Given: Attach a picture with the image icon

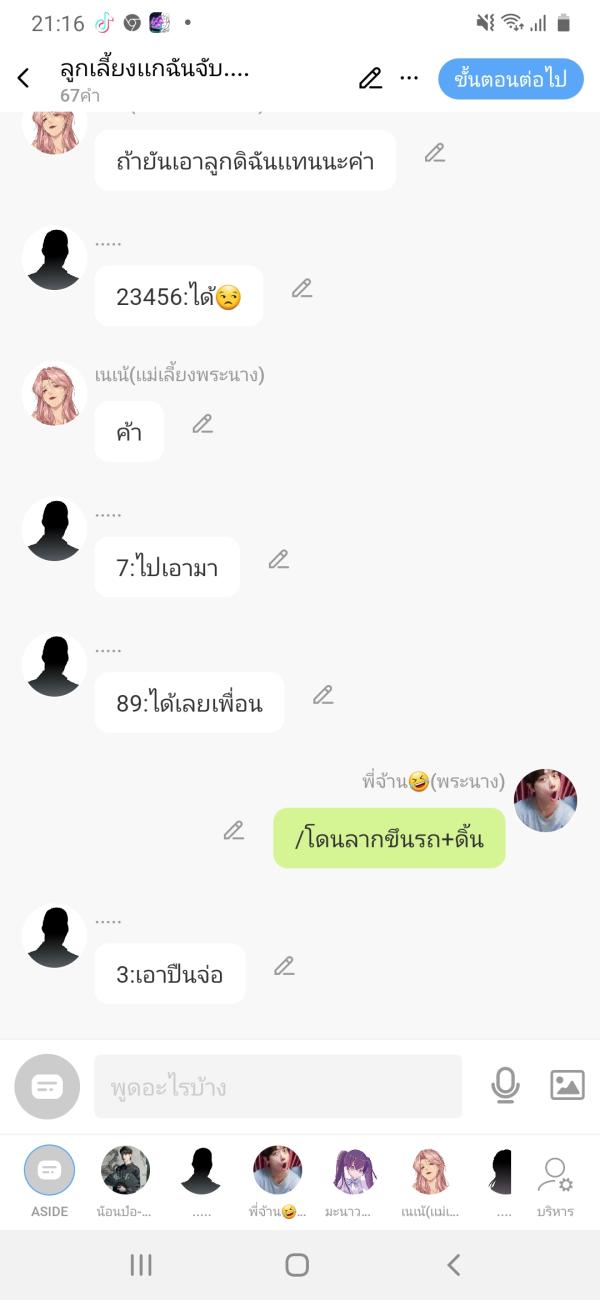Looking at the screenshot, I should (567, 1085).
